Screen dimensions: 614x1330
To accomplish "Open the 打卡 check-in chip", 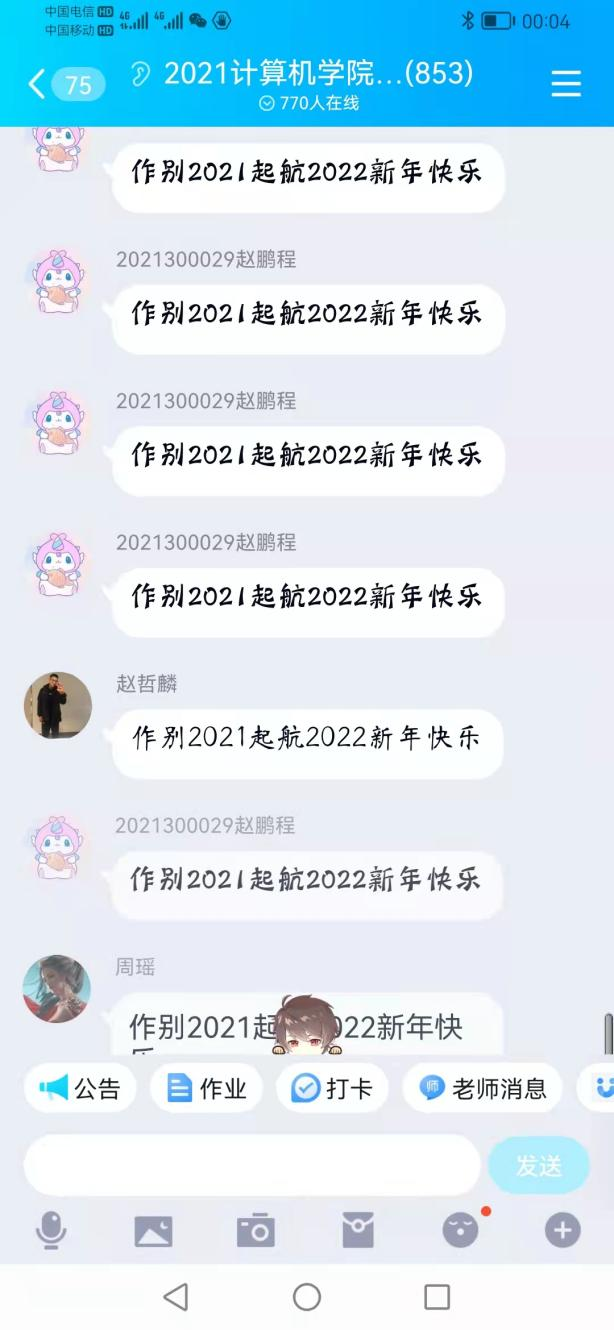I will pos(332,1088).
